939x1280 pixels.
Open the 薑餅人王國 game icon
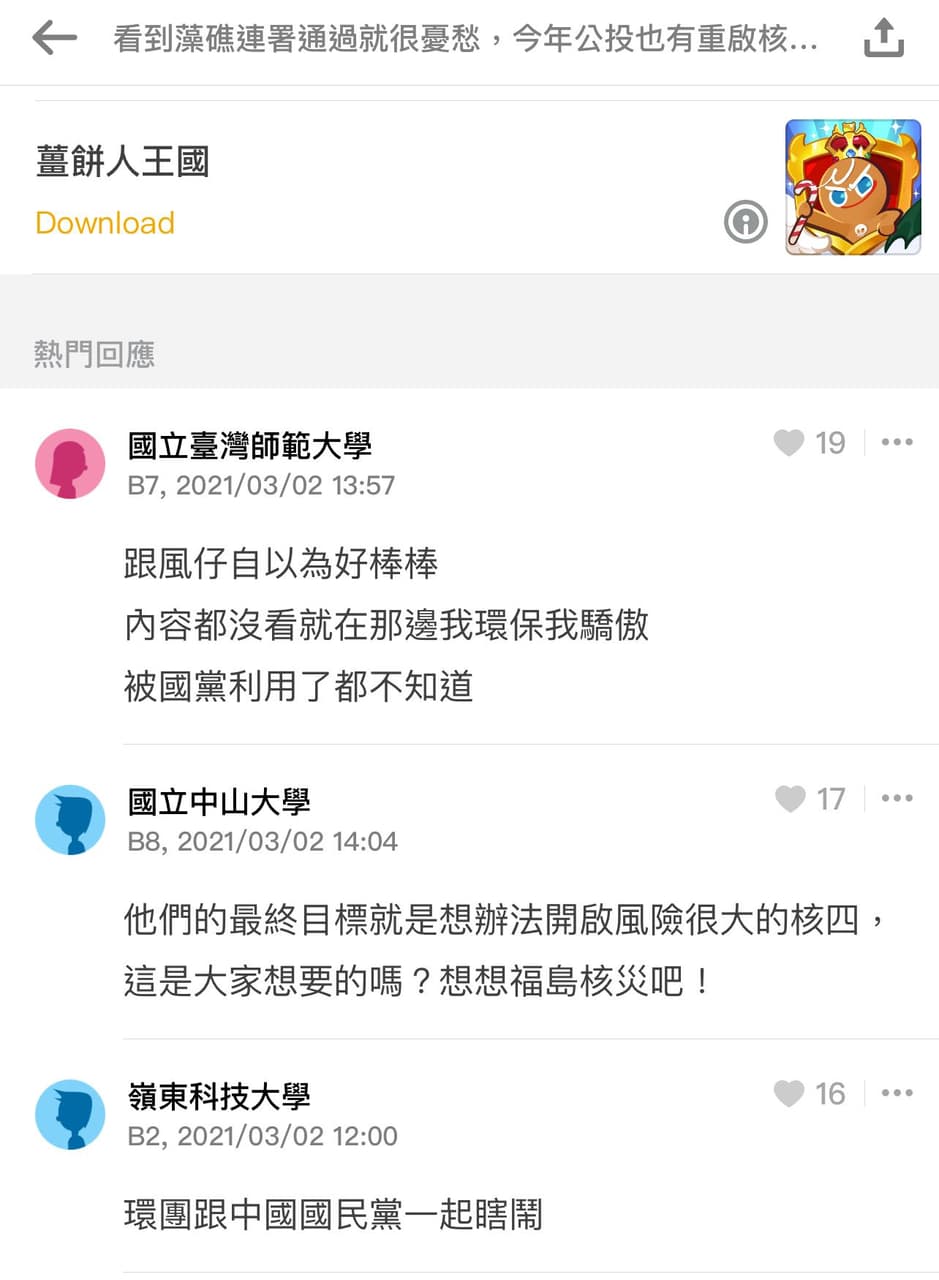[853, 187]
